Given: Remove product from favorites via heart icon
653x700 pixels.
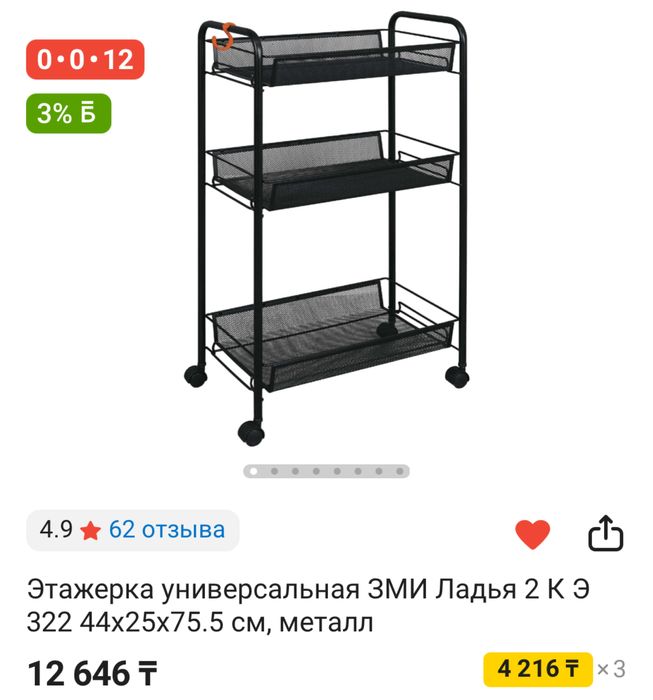Looking at the screenshot, I should pos(532,534).
